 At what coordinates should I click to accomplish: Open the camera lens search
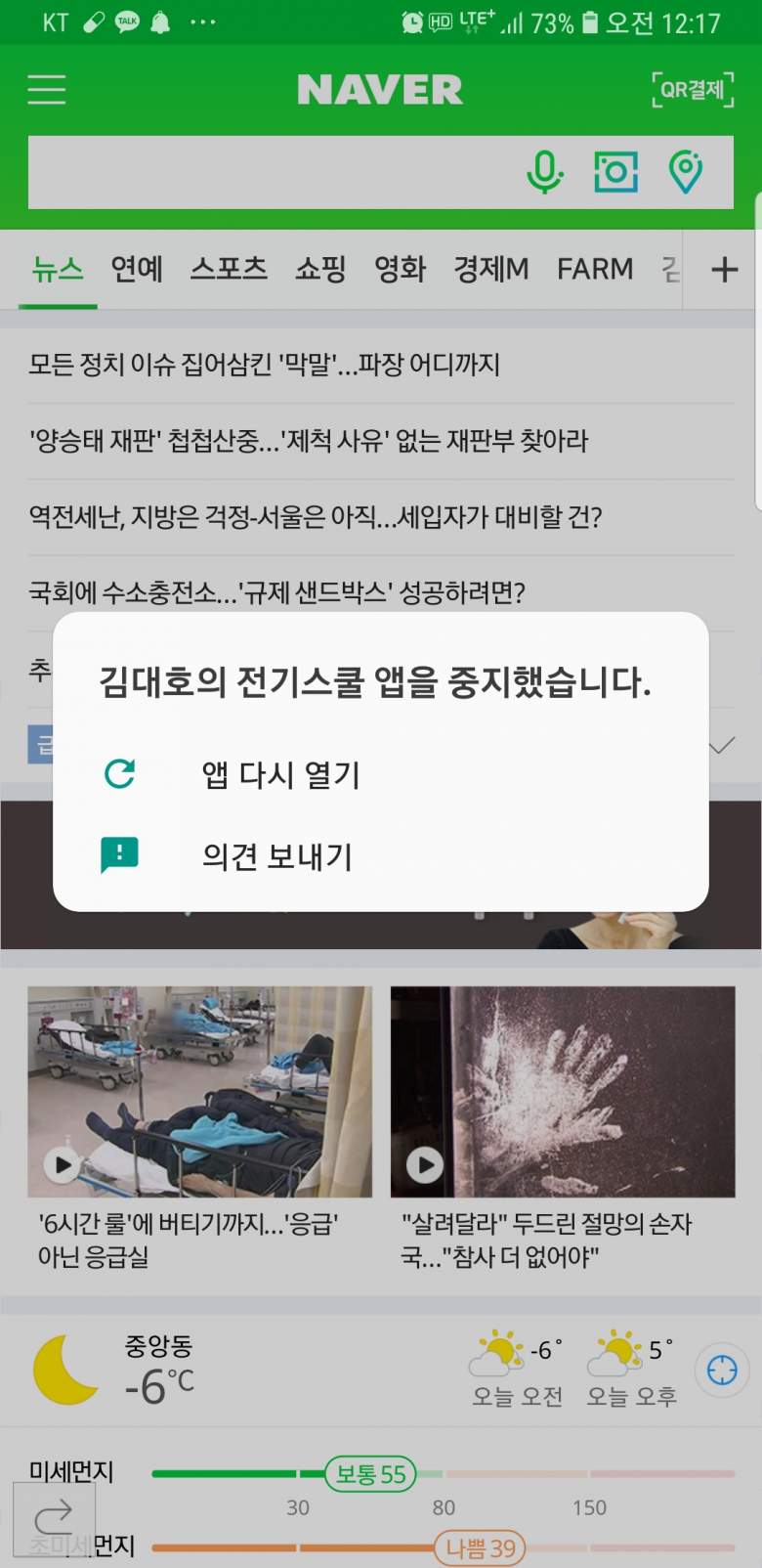point(615,172)
